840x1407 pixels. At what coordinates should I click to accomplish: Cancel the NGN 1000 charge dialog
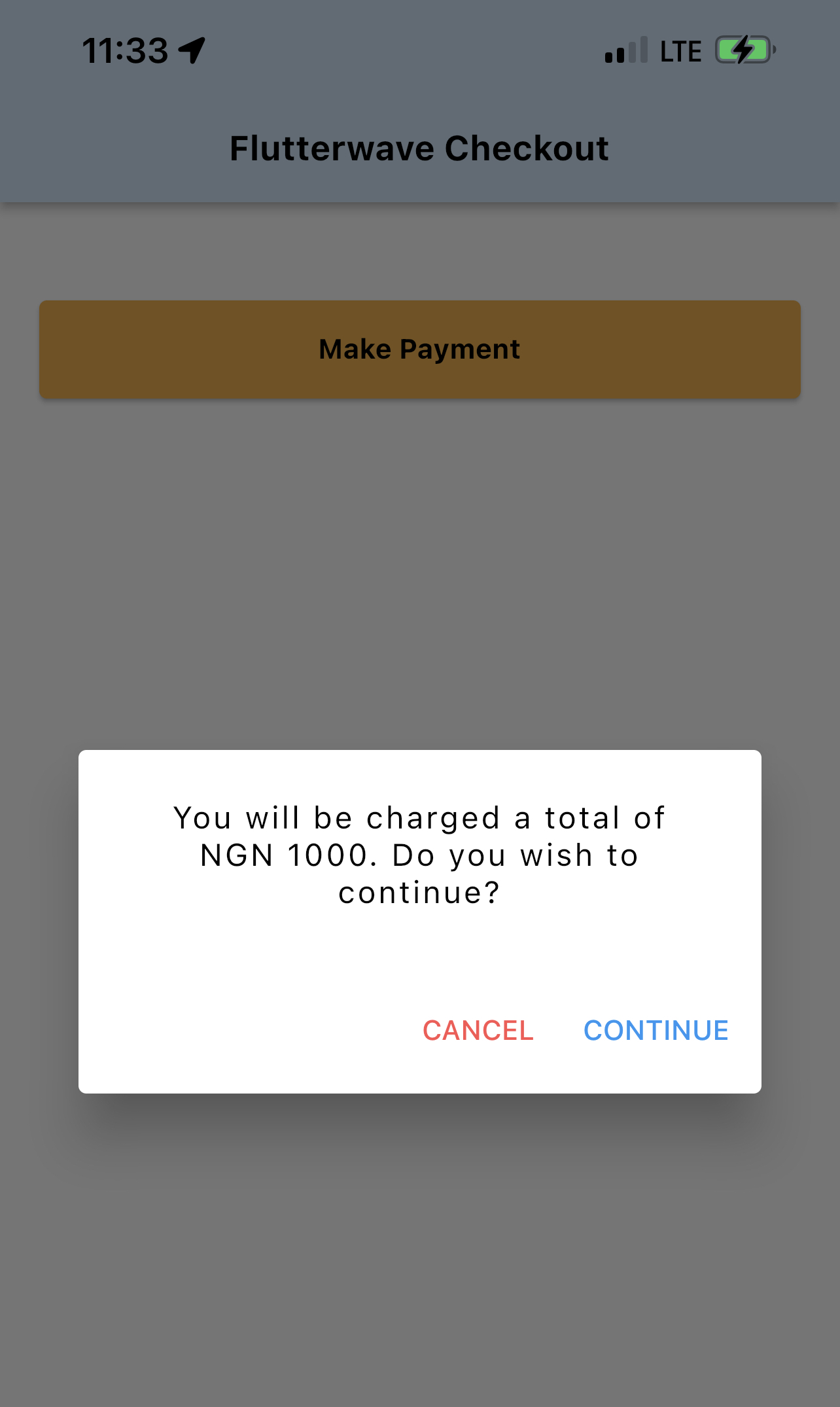478,1031
